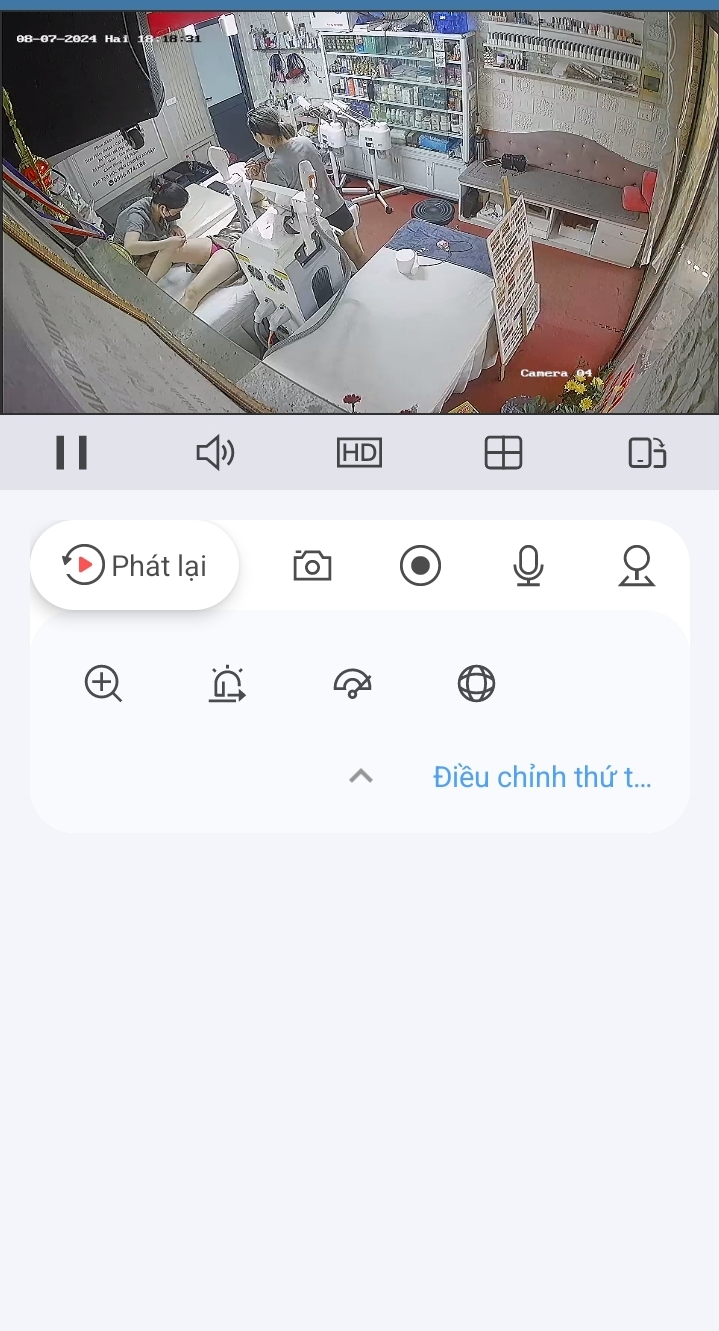
Task: Toggle the live stream's sound
Action: point(215,453)
